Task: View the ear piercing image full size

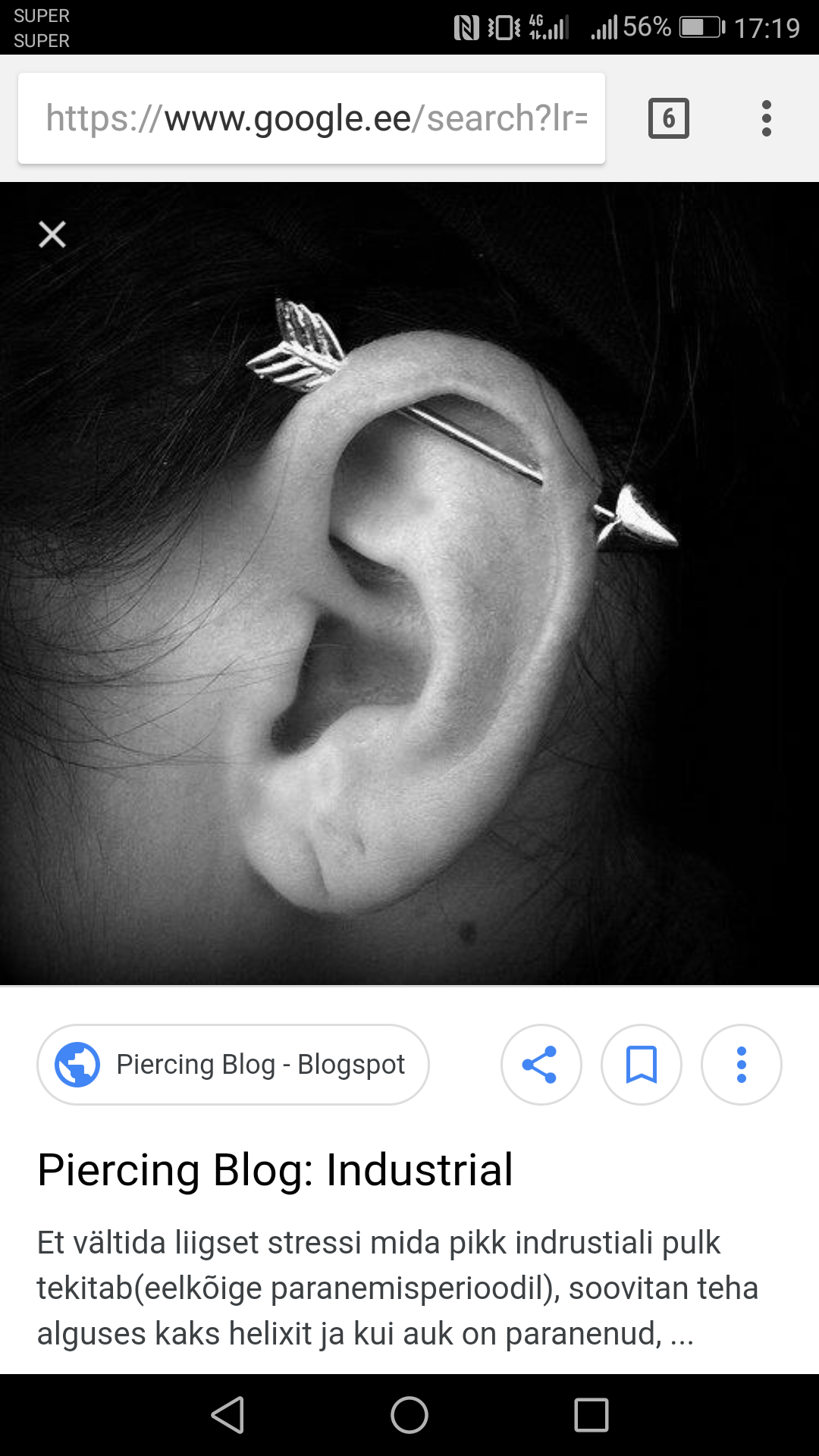Action: click(409, 583)
